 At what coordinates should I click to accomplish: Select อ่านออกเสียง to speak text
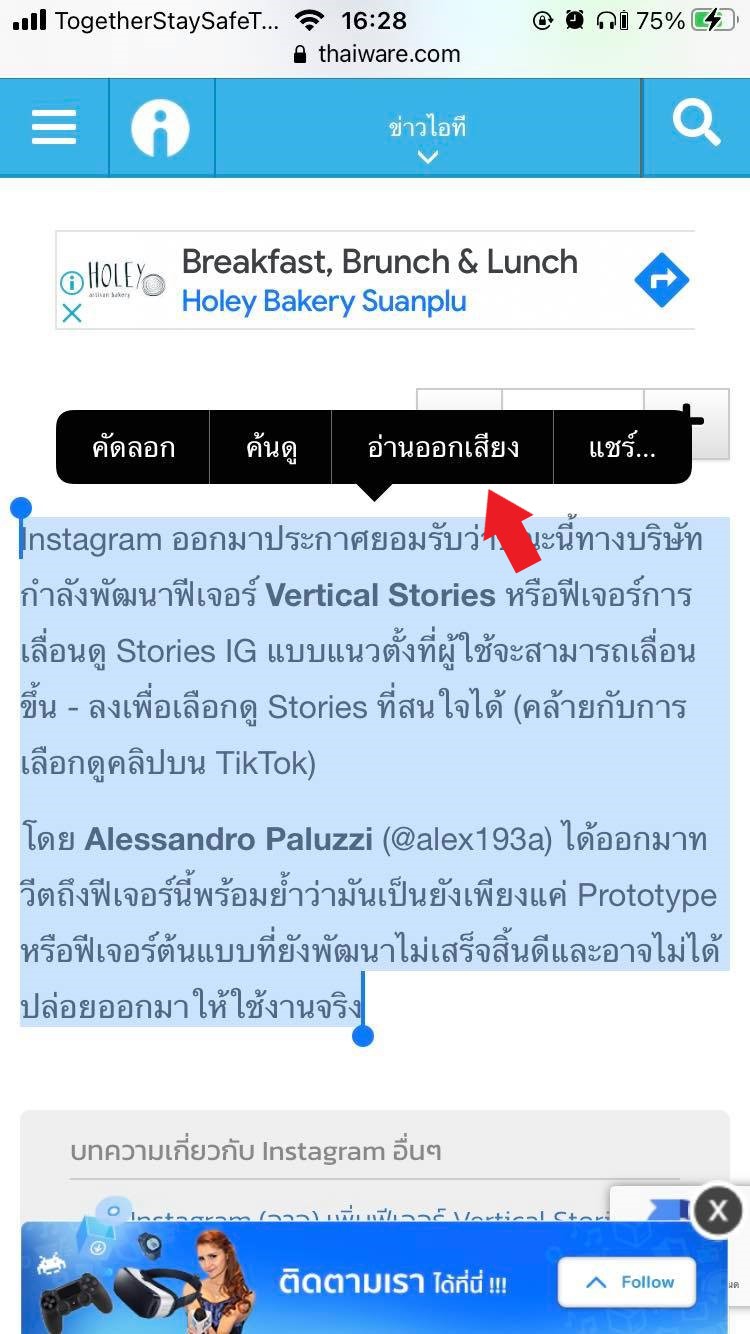pos(442,447)
